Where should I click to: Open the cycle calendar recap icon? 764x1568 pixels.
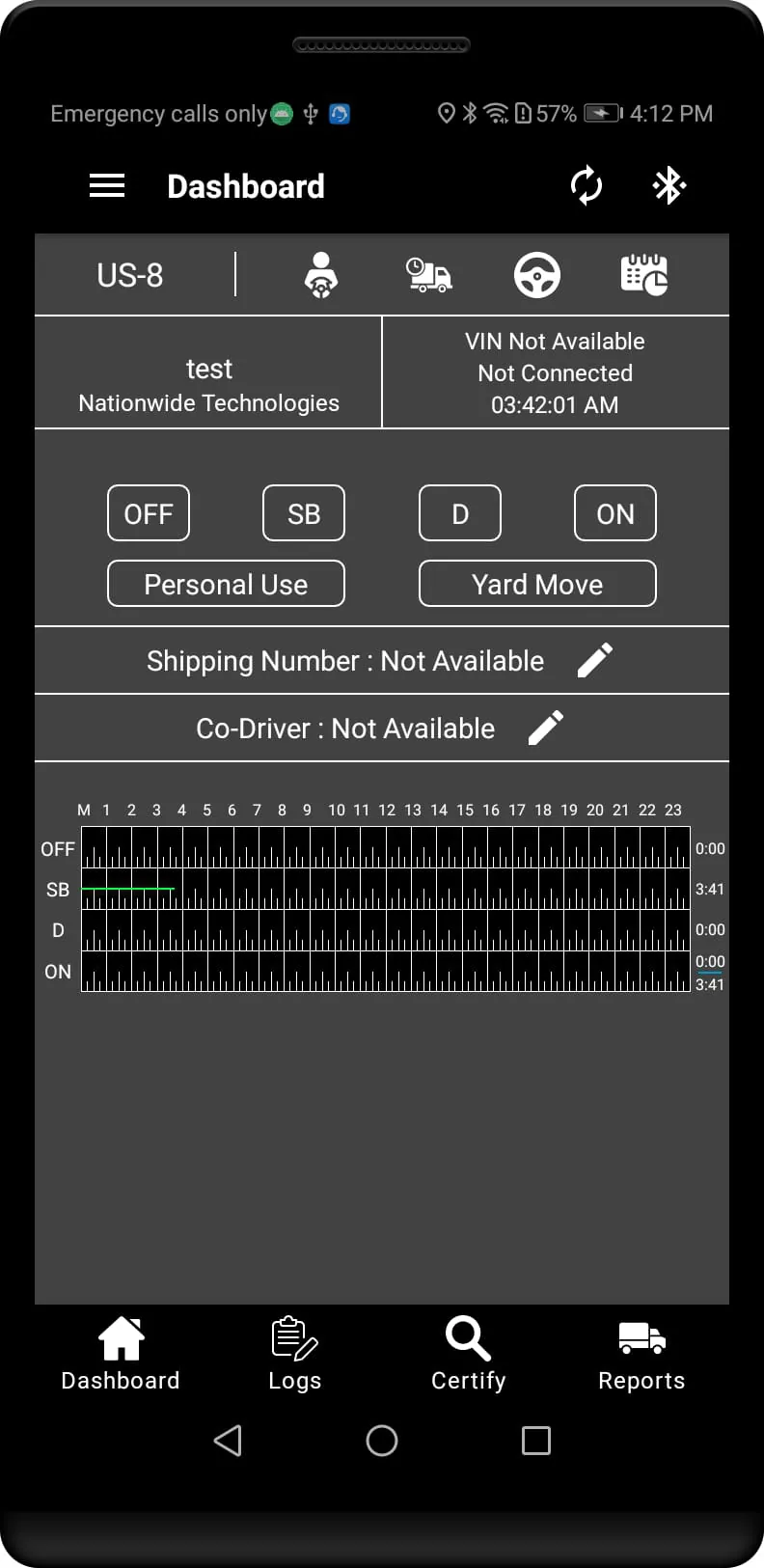point(643,274)
